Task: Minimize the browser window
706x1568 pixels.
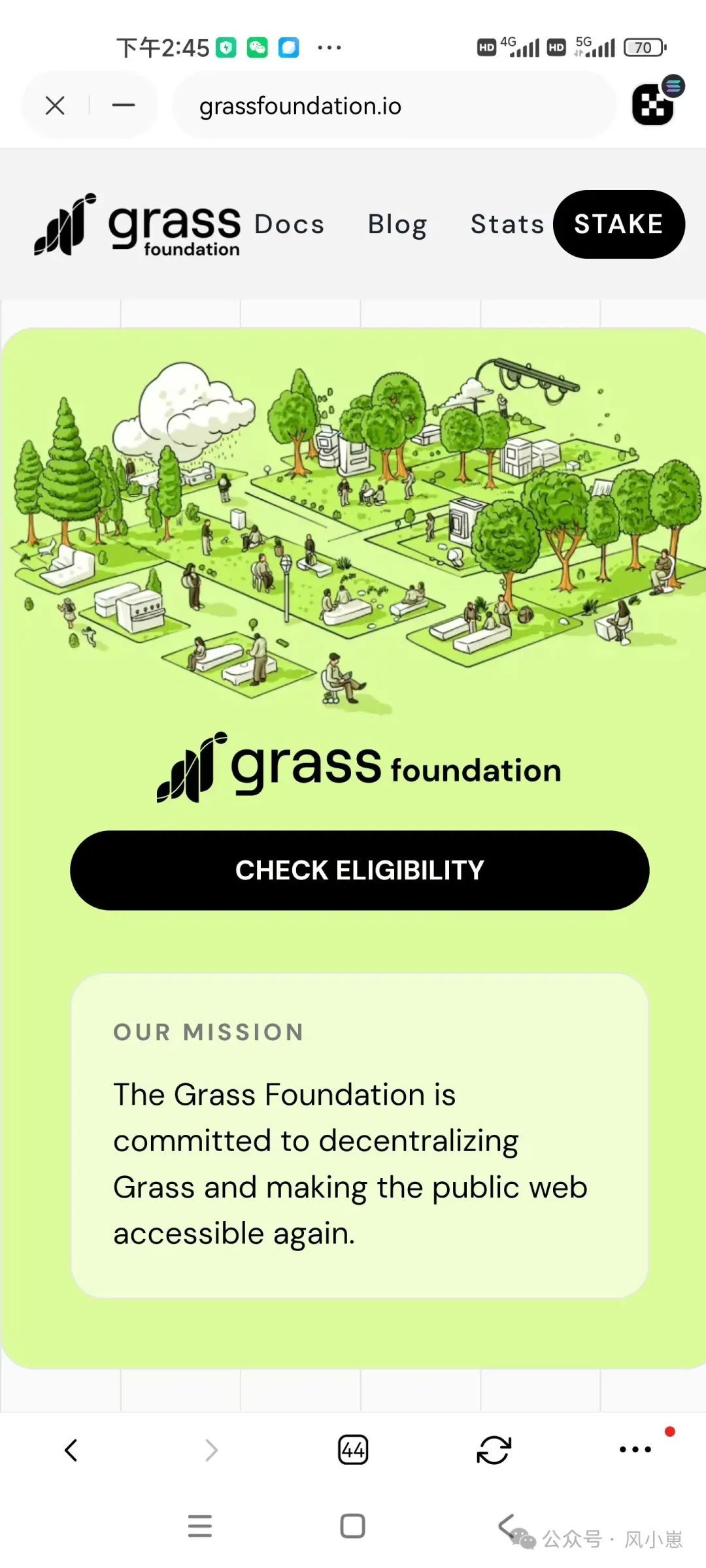Action: click(x=123, y=105)
